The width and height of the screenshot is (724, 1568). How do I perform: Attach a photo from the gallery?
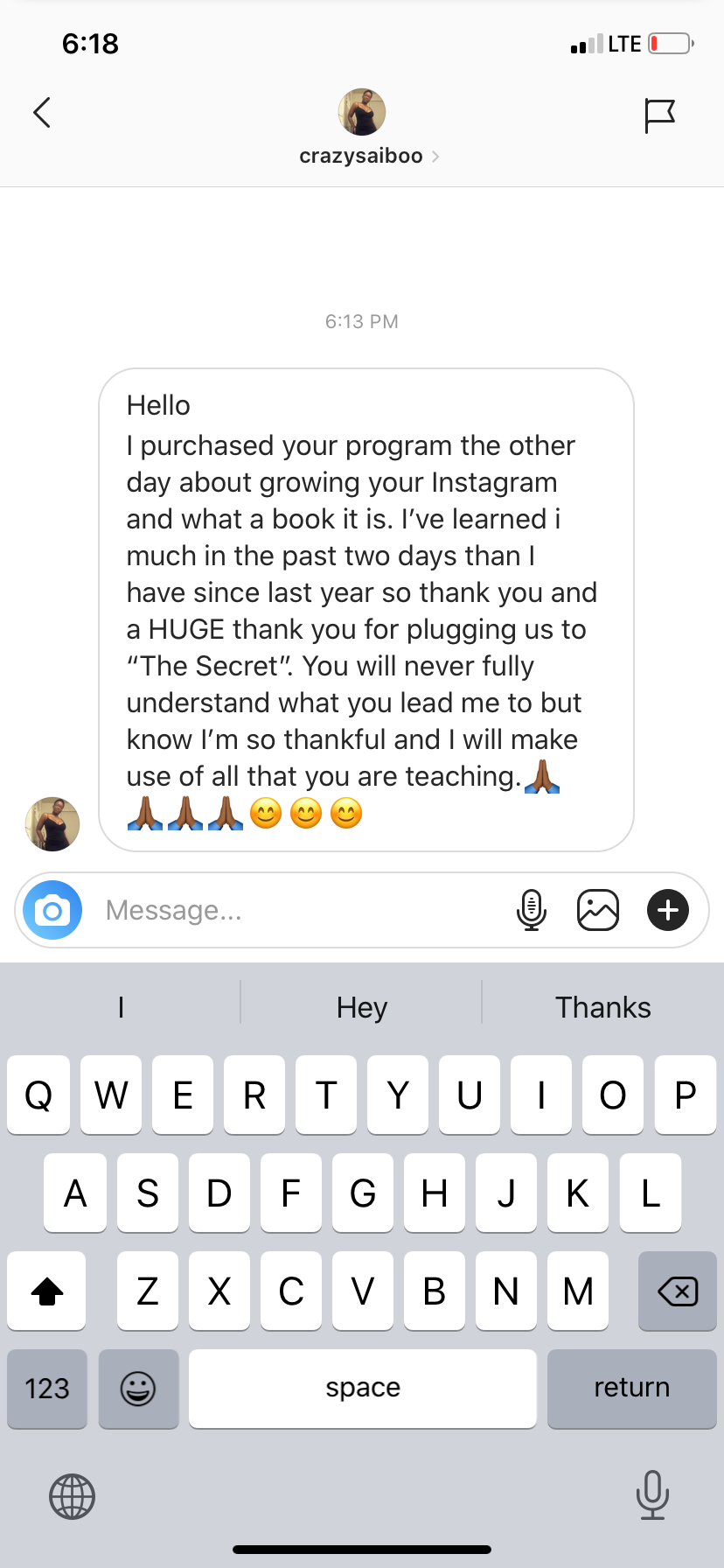(598, 910)
